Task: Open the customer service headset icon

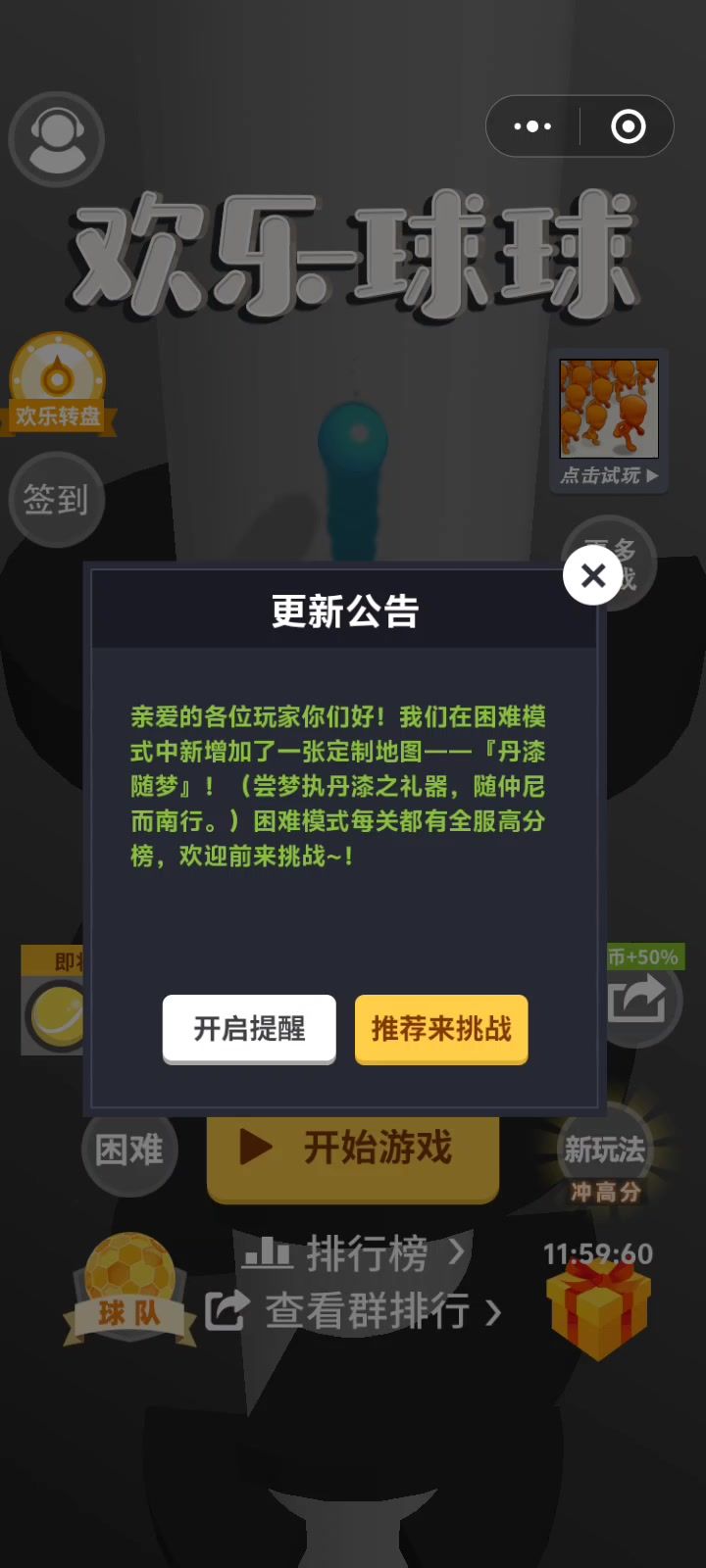Action: (57, 139)
